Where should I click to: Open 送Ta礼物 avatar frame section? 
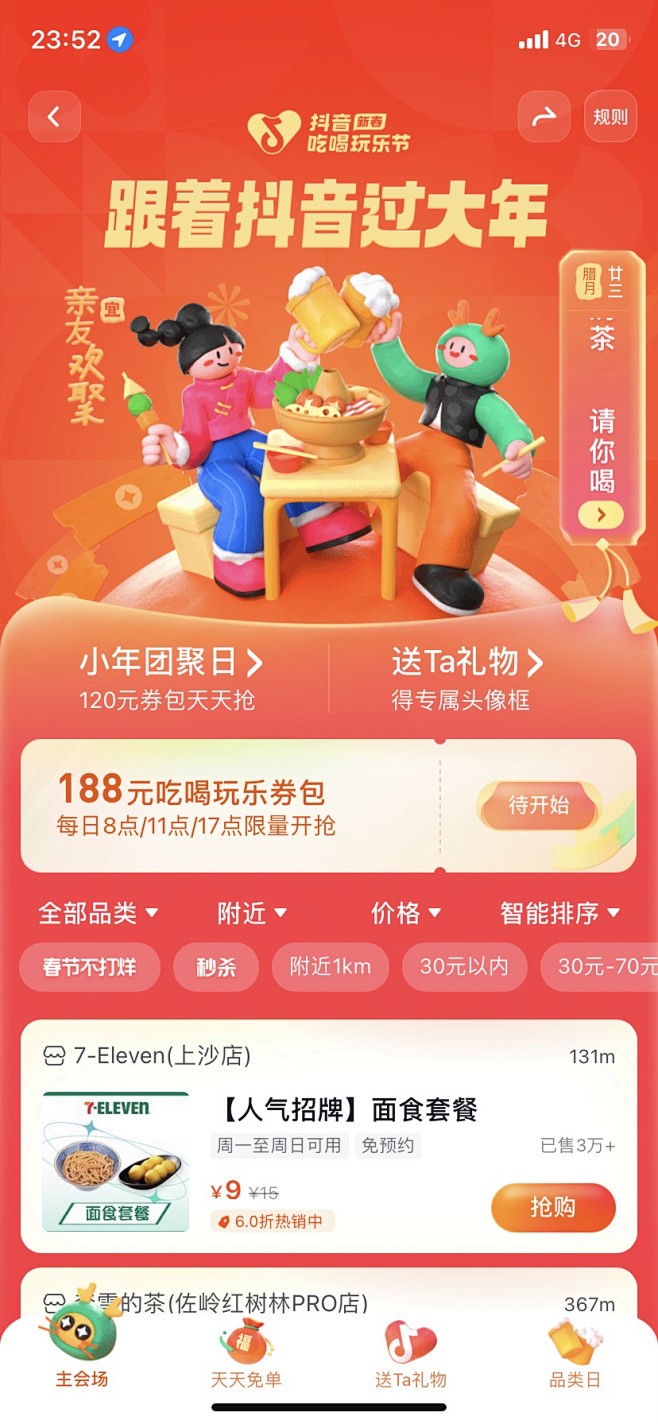point(467,662)
